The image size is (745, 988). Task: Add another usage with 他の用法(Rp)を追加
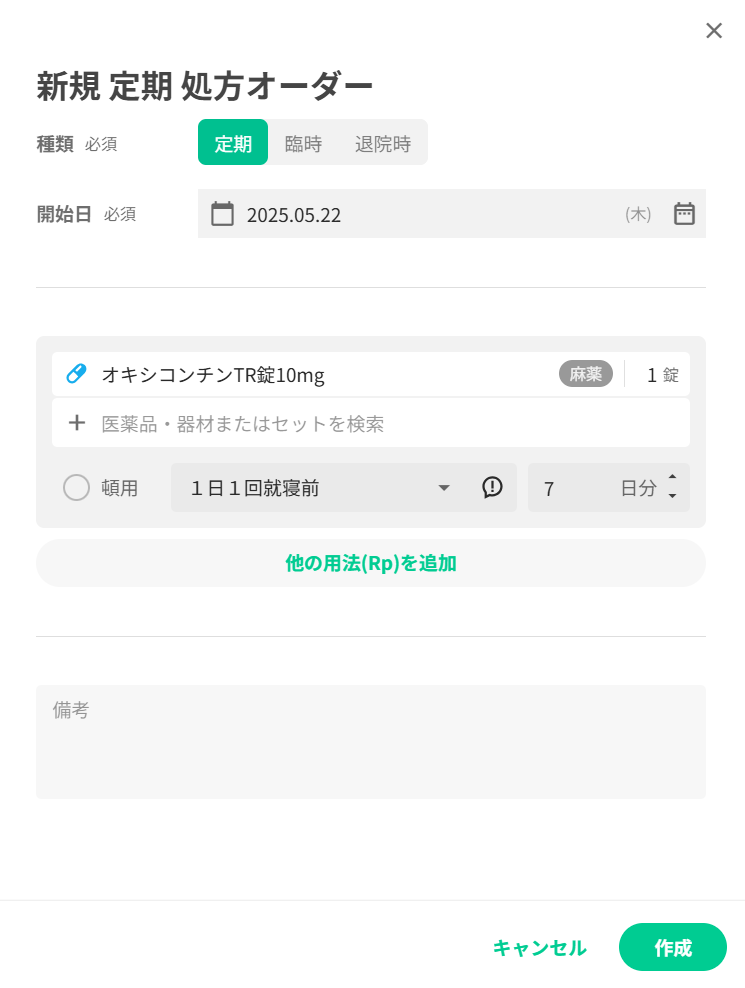point(371,563)
